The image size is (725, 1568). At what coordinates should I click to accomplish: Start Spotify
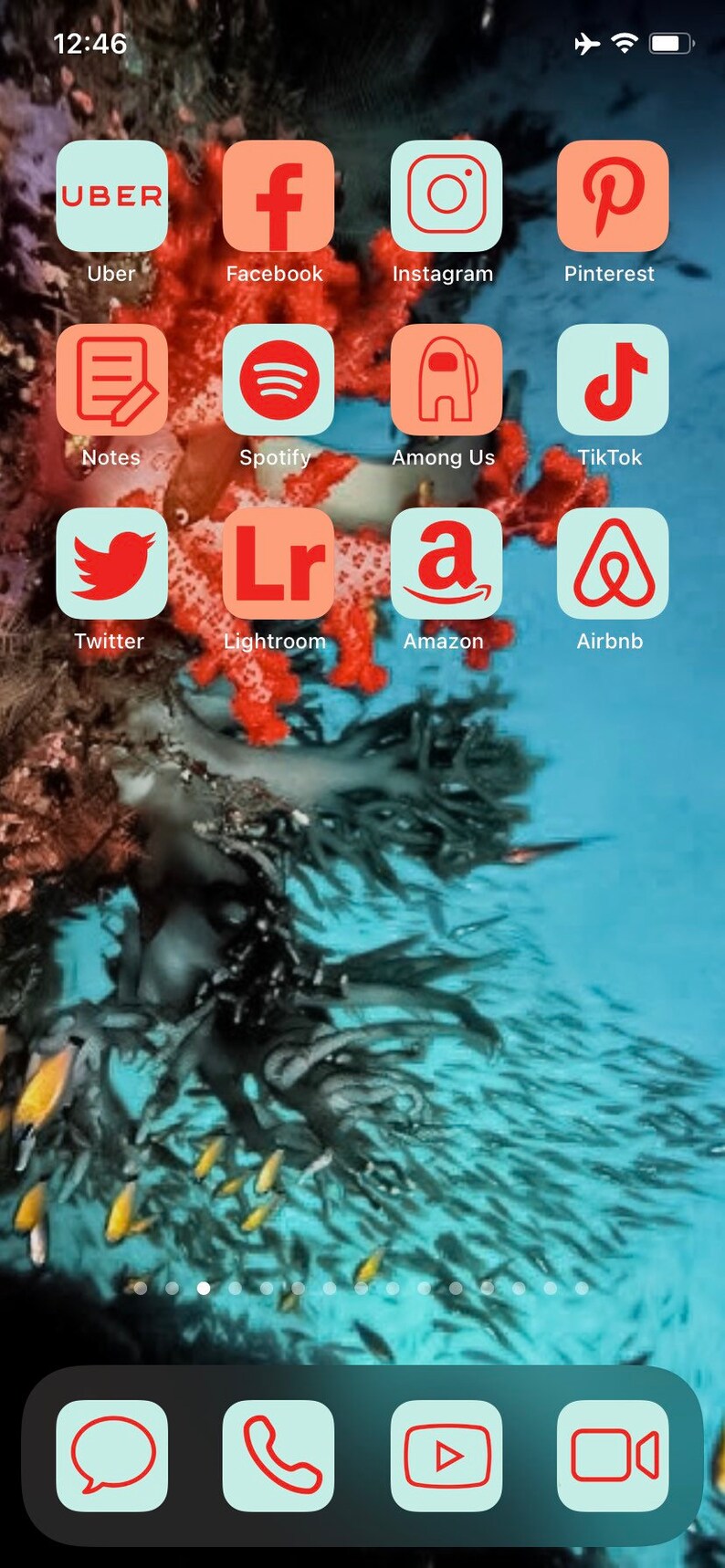point(278,380)
